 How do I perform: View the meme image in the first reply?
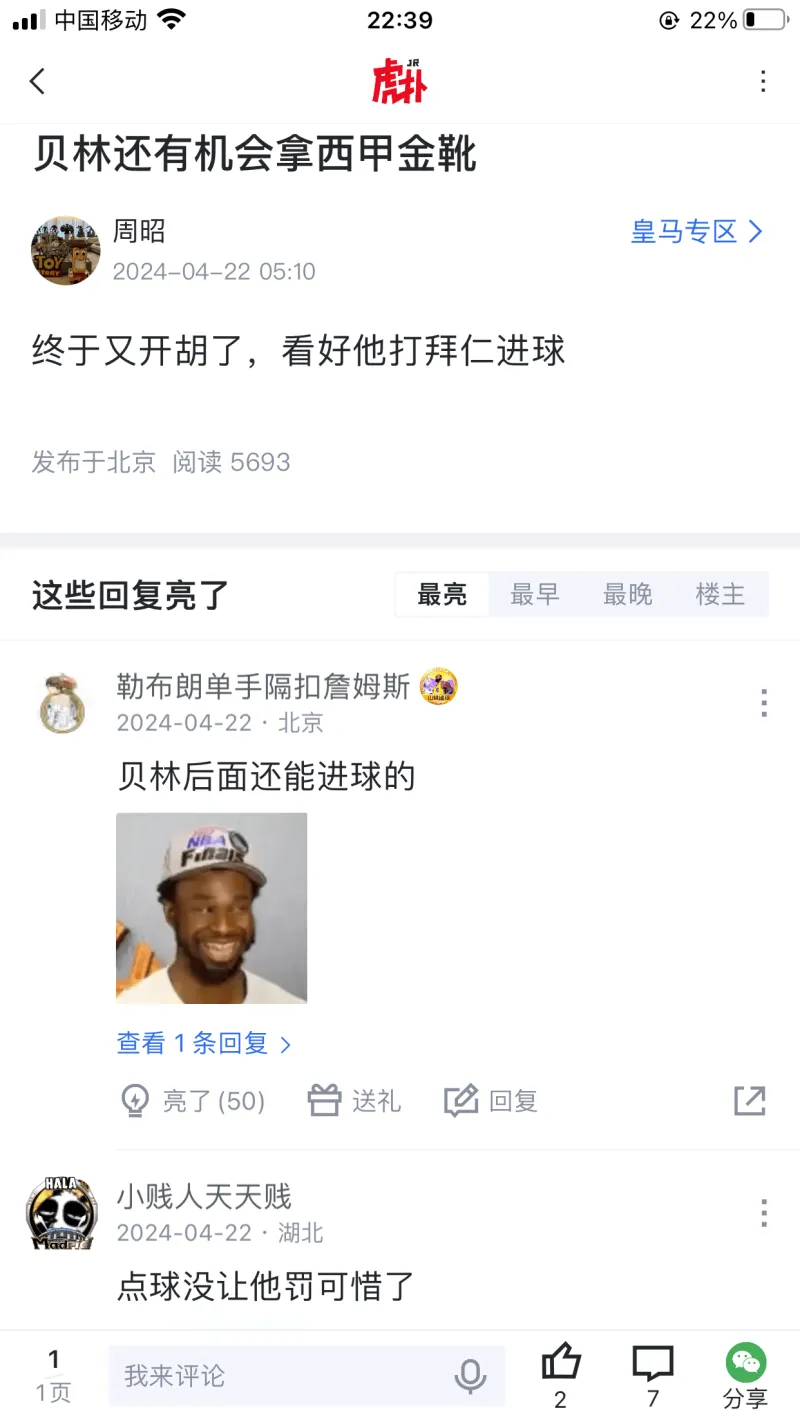[211, 907]
